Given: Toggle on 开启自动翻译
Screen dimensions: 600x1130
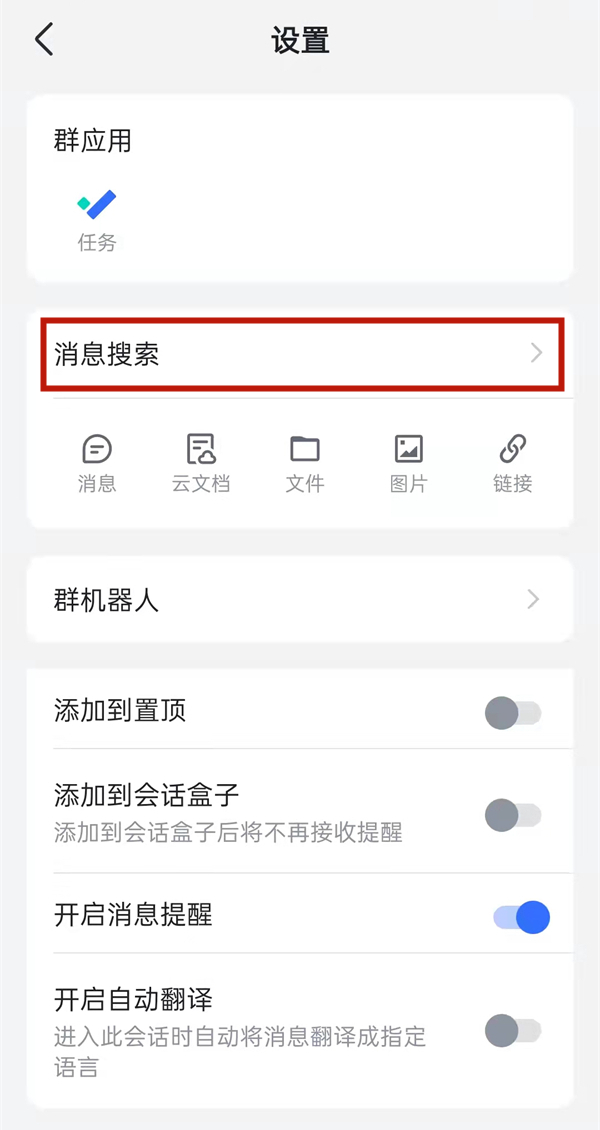Looking at the screenshot, I should (x=513, y=1030).
